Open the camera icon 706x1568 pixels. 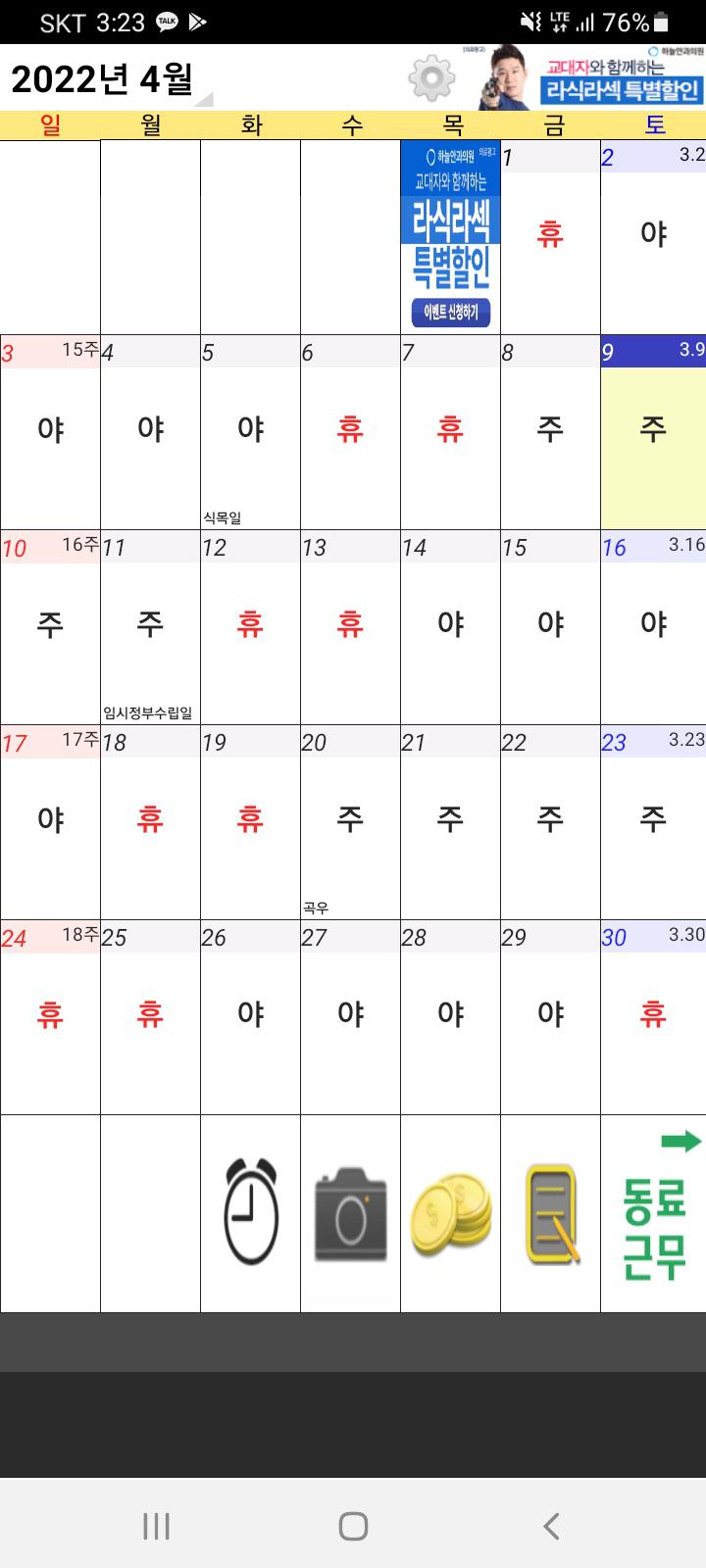click(351, 1214)
